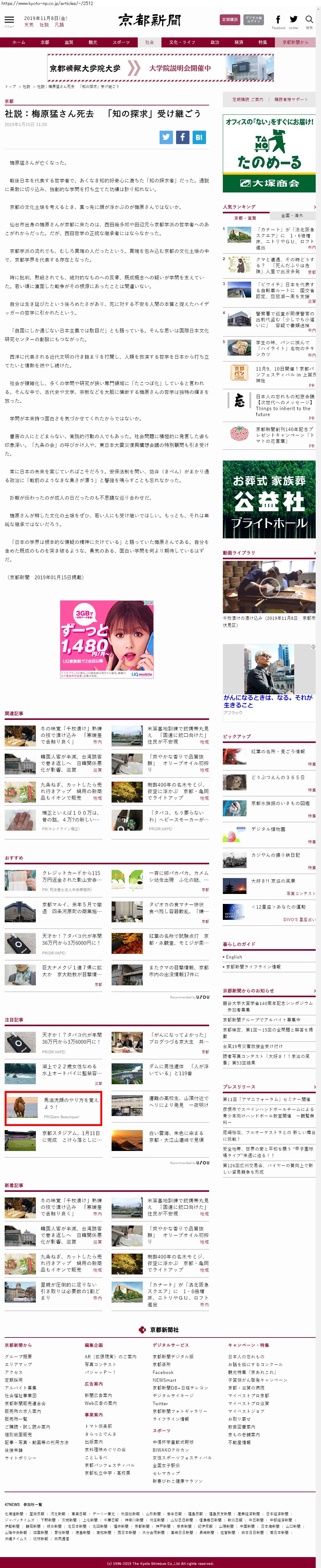Go to the 滋賀 navigation tab
Image resolution: width=321 pixels, height=1568 pixels.
69,43
